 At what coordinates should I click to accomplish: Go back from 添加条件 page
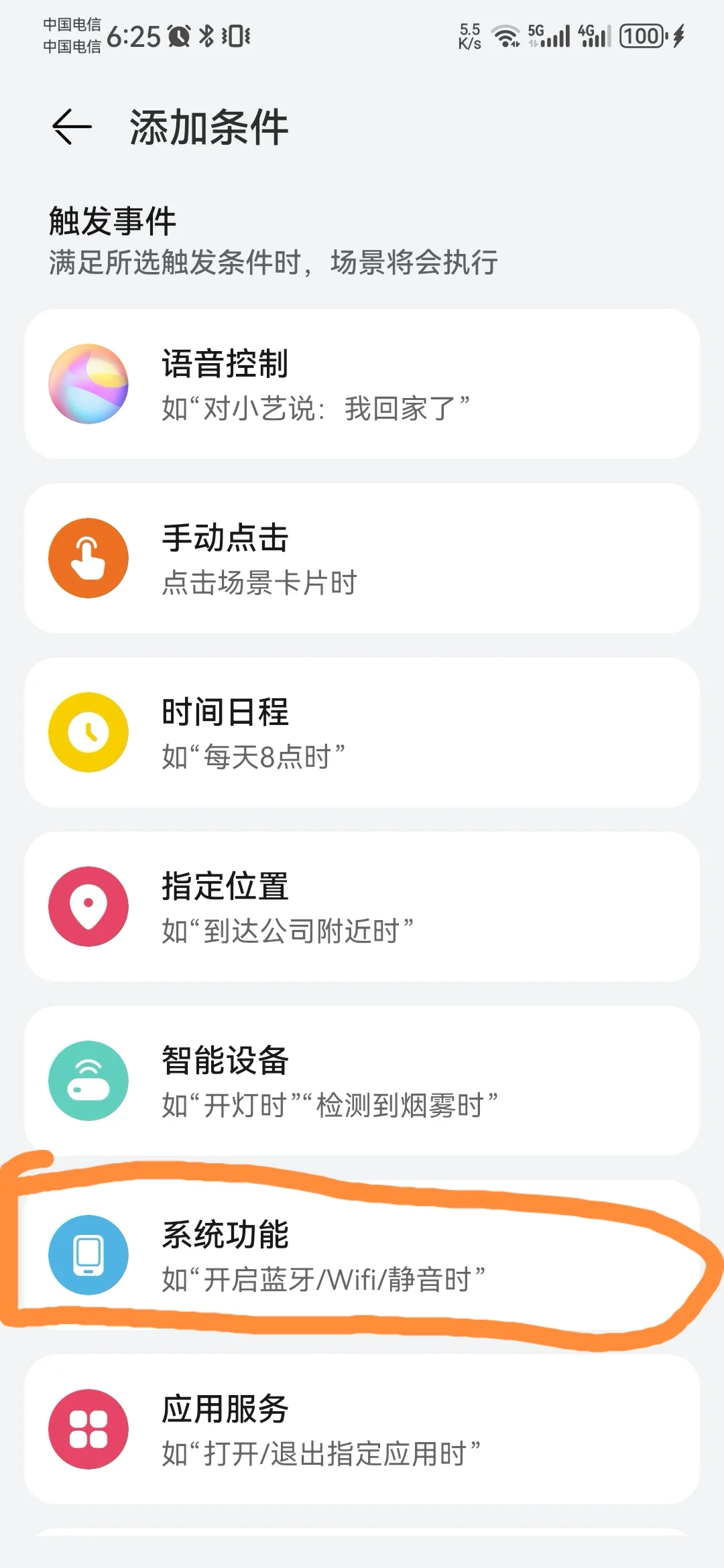pos(72,127)
